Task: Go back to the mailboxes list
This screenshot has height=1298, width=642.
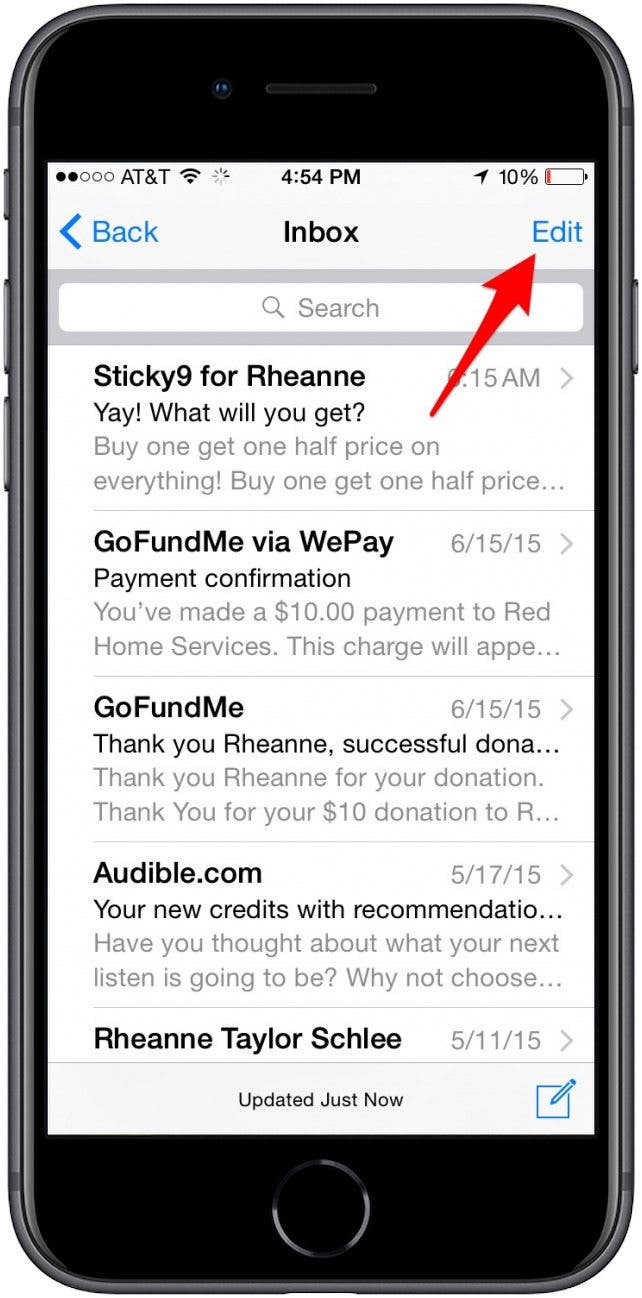Action: click(109, 232)
